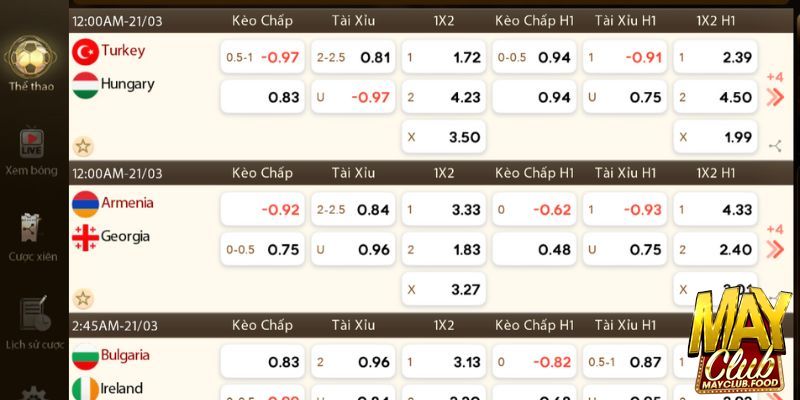
Task: Select Bulgaria win odds 3.13
Action: click(444, 362)
